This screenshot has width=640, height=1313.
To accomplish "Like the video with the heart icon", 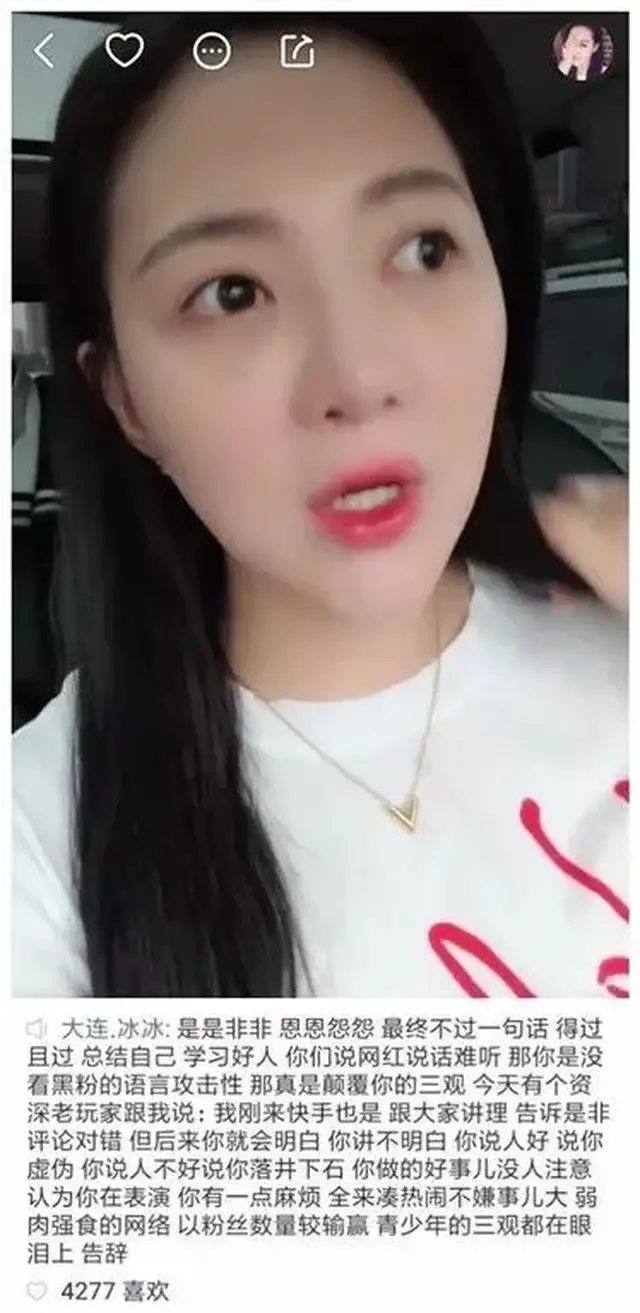I will pyautogui.click(x=124, y=50).
